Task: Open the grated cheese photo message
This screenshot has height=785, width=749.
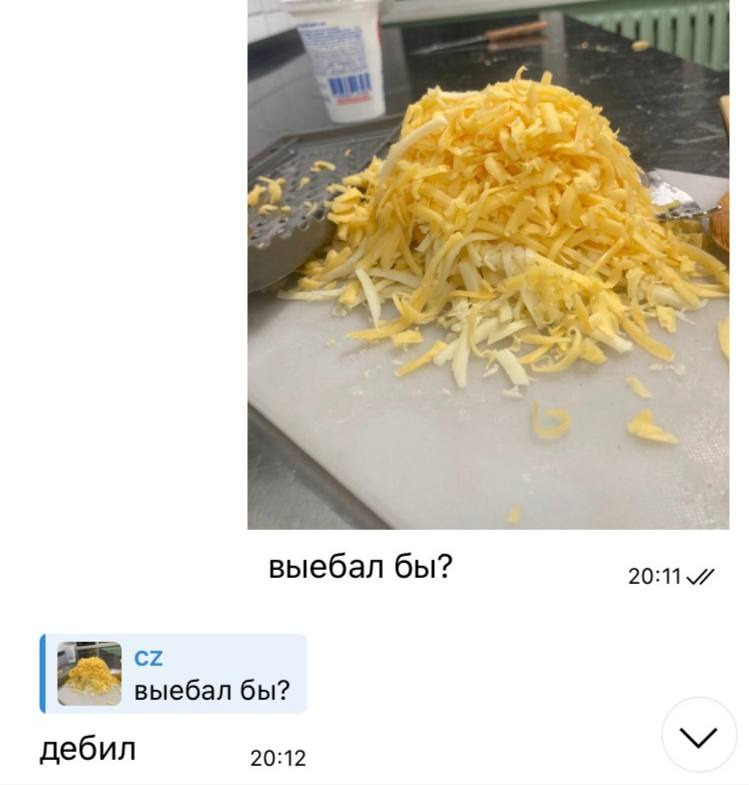Action: click(x=488, y=265)
